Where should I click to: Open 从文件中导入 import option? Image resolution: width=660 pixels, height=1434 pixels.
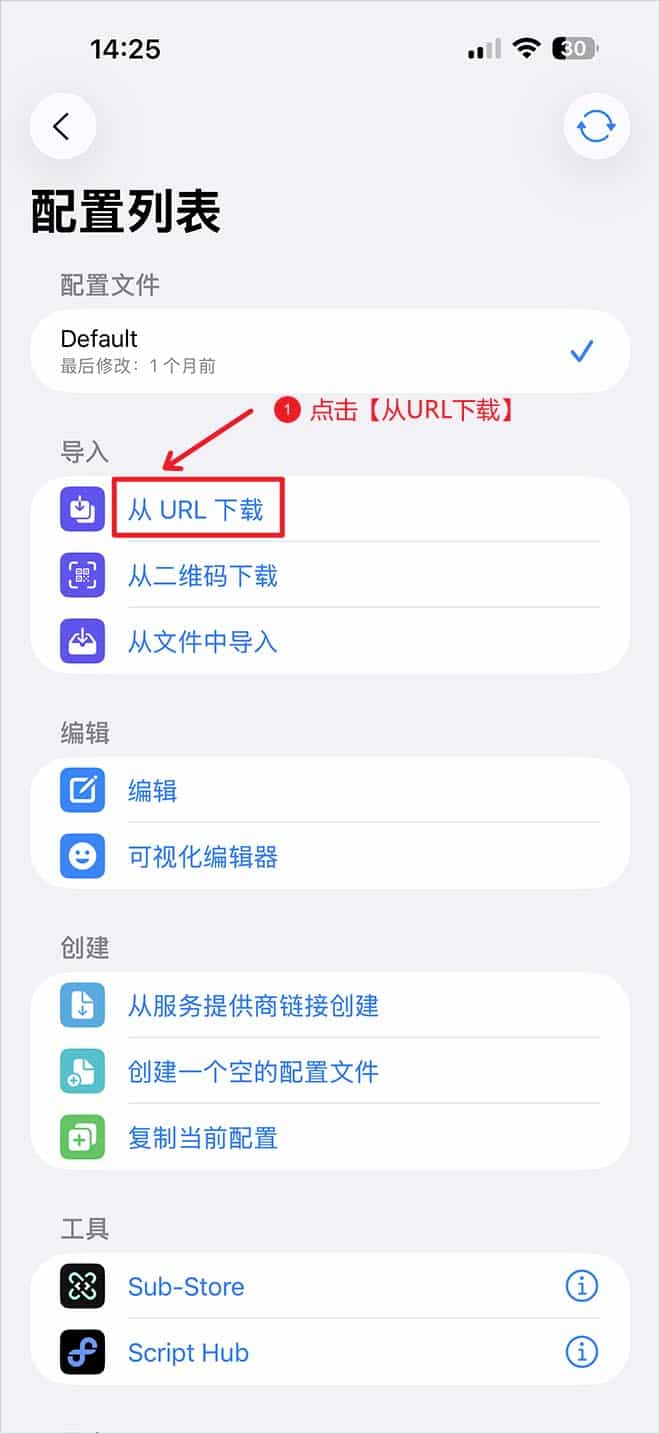[x=203, y=641]
